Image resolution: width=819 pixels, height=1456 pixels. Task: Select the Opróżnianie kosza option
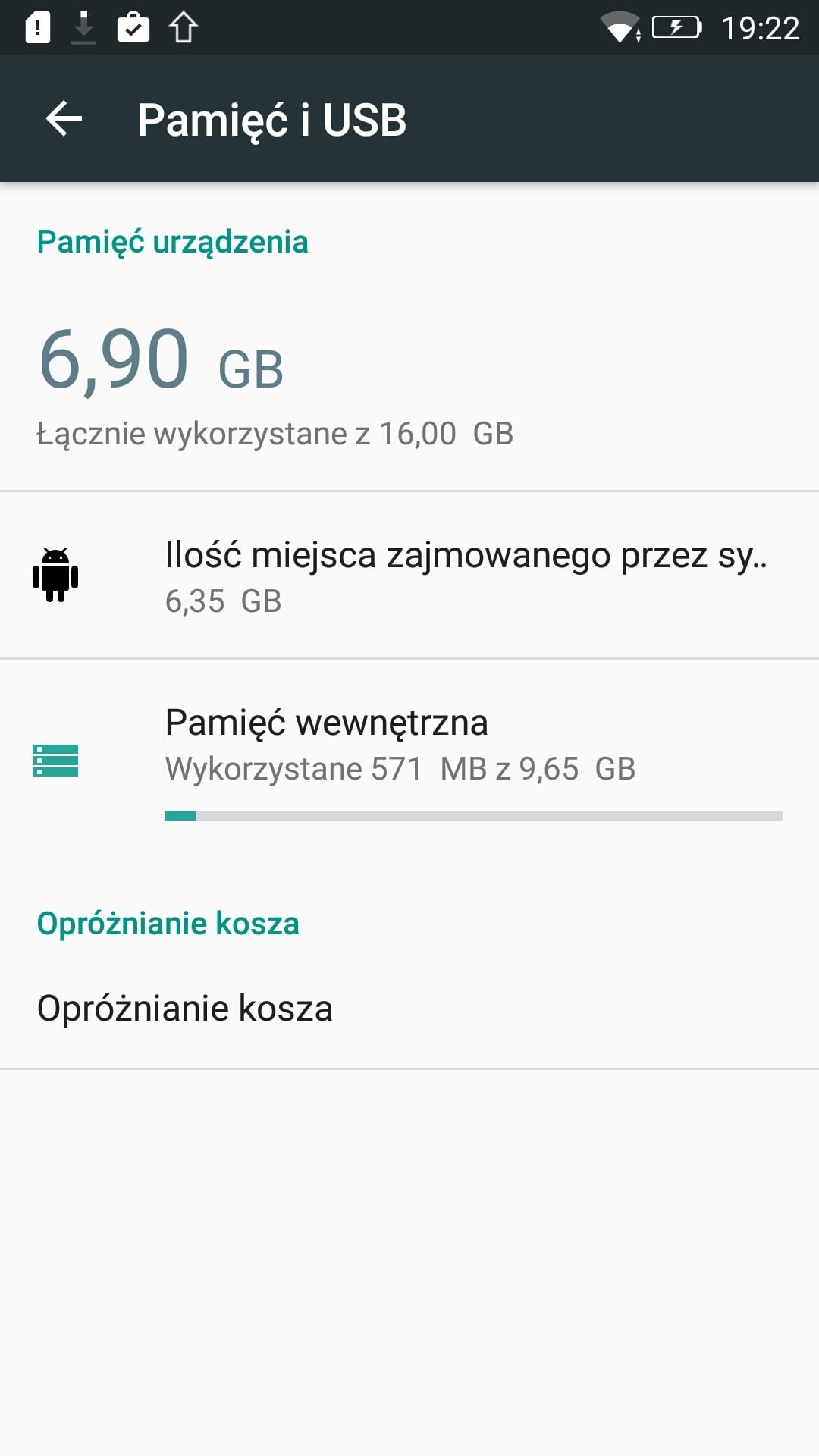(x=409, y=1009)
